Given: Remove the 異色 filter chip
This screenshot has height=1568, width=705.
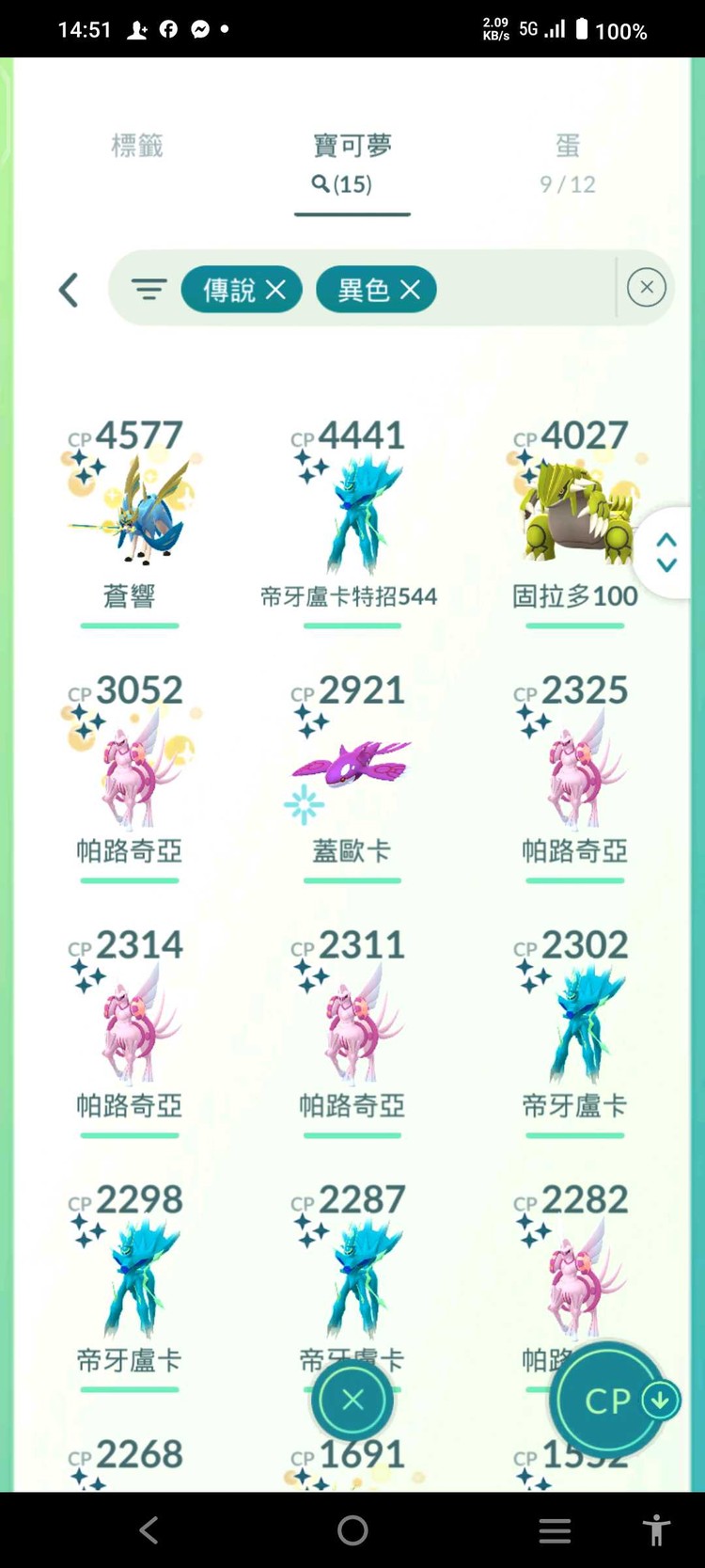Looking at the screenshot, I should [410, 290].
